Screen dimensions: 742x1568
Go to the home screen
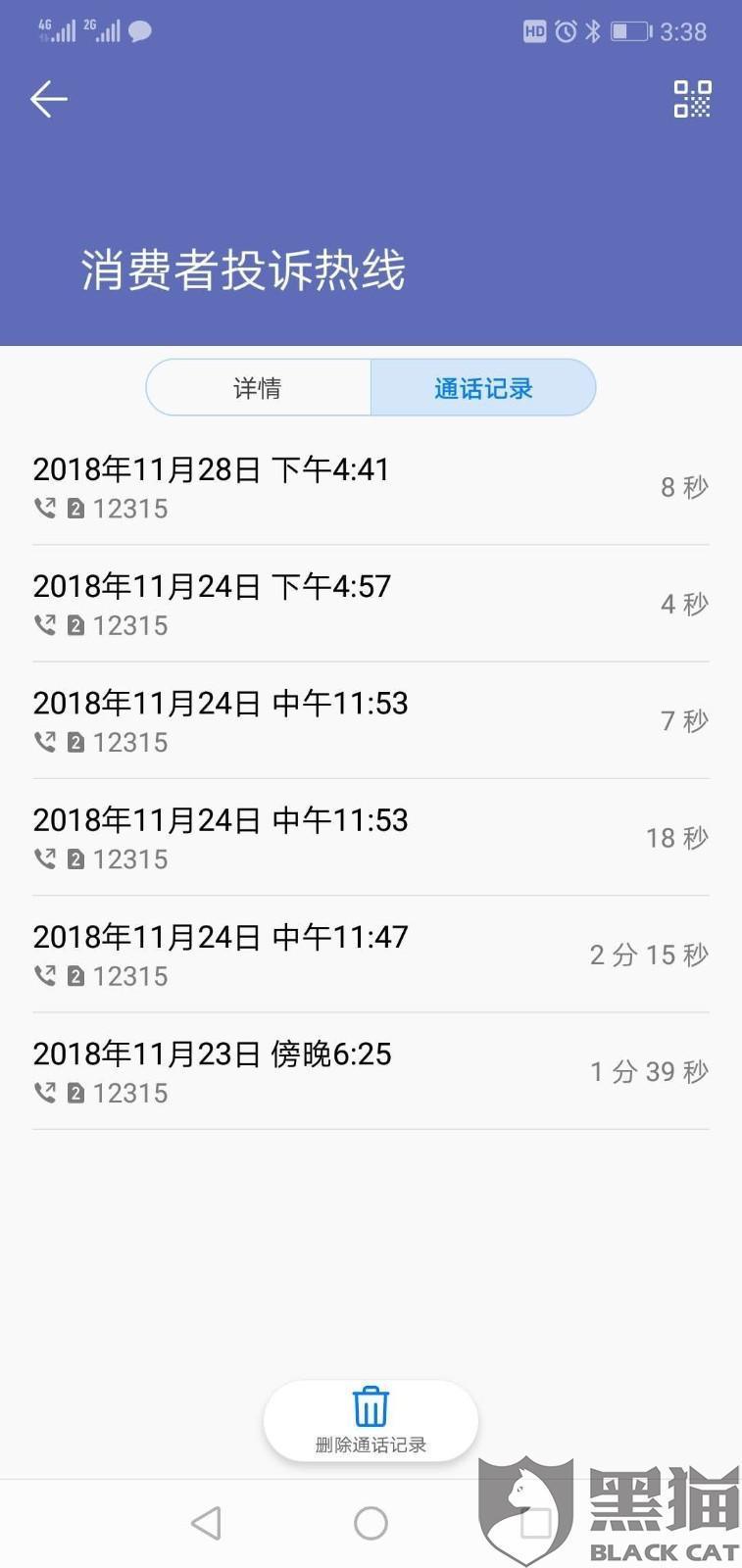click(x=371, y=1523)
